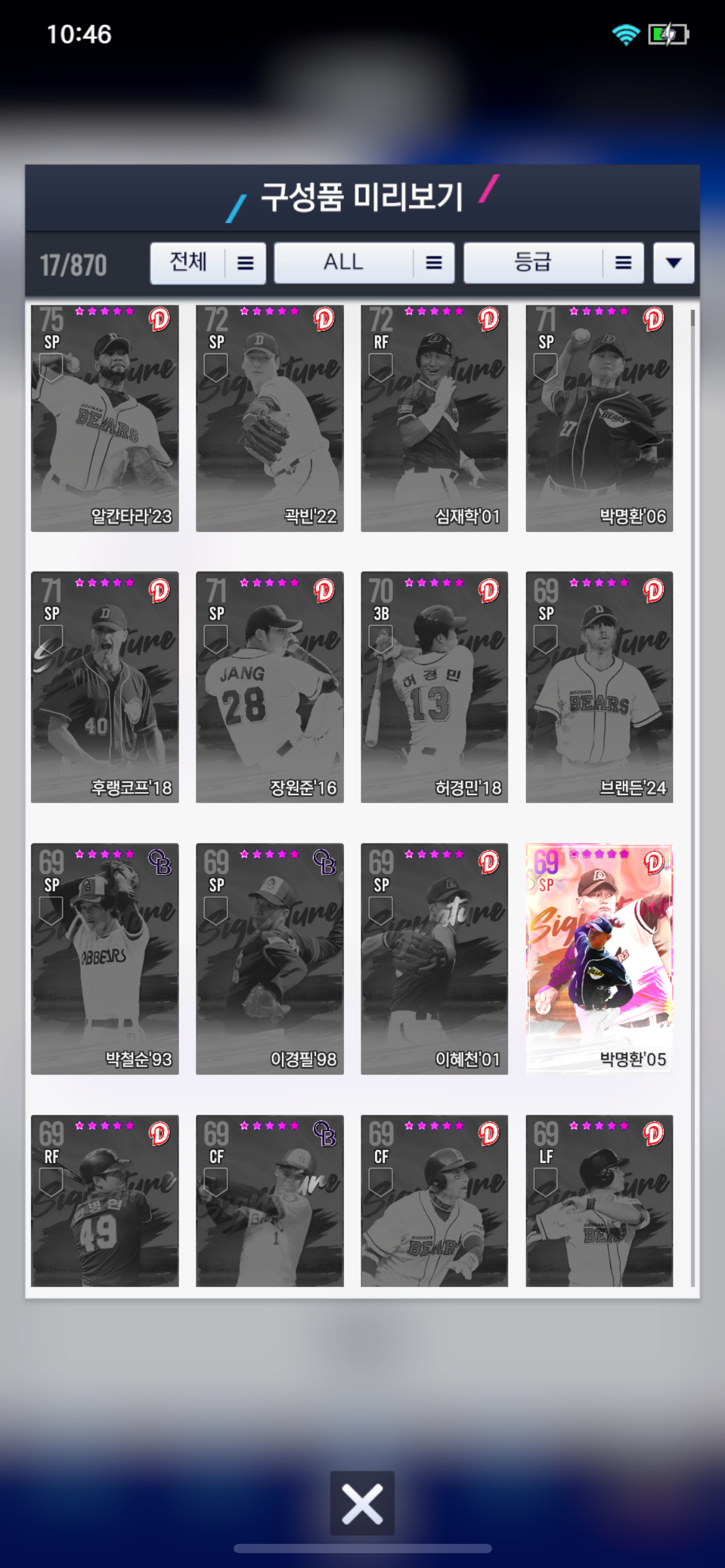Open the highlighted 박명환'05 card
The width and height of the screenshot is (725, 1568).
tap(599, 959)
